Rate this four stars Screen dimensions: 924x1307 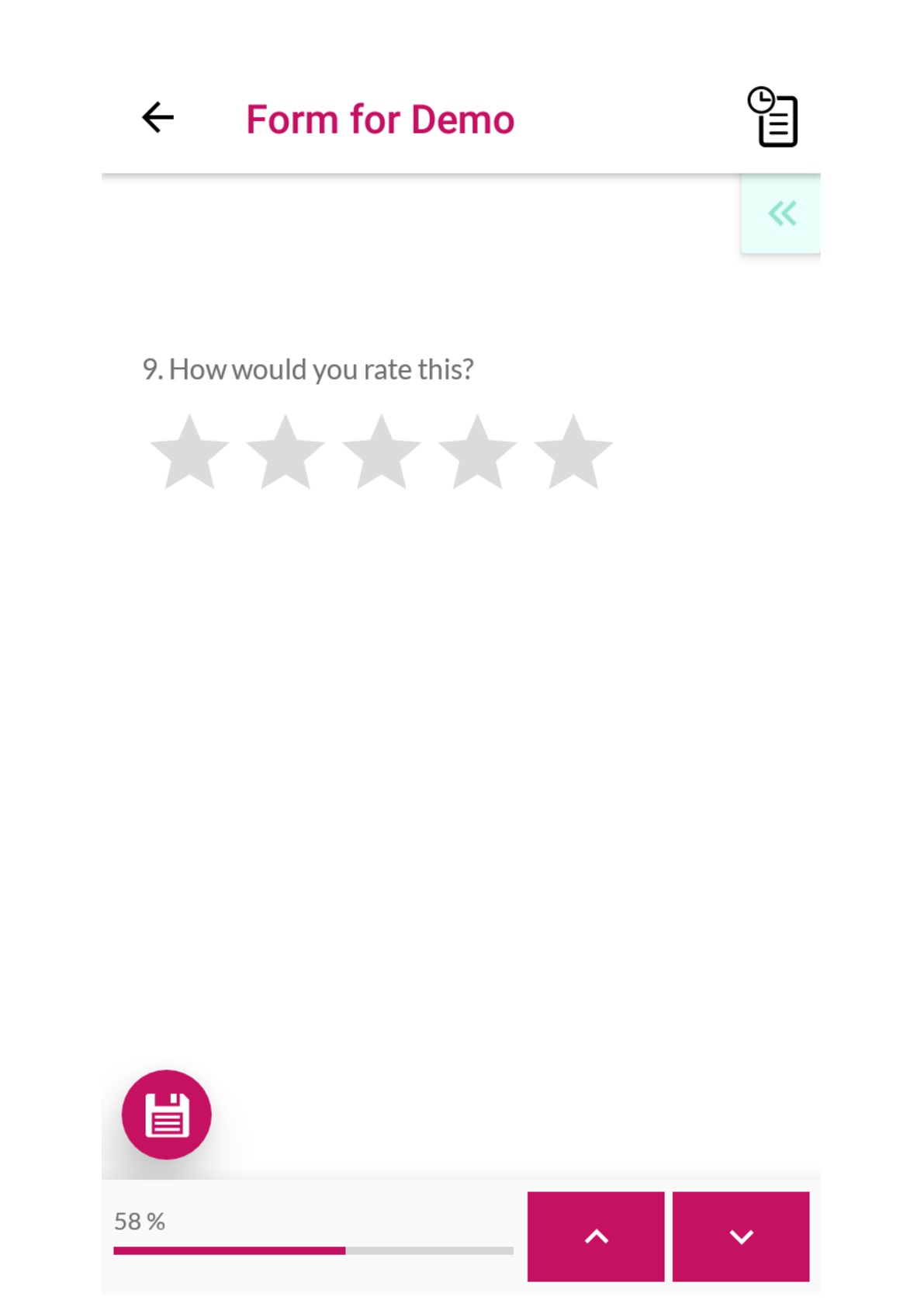[x=477, y=454]
